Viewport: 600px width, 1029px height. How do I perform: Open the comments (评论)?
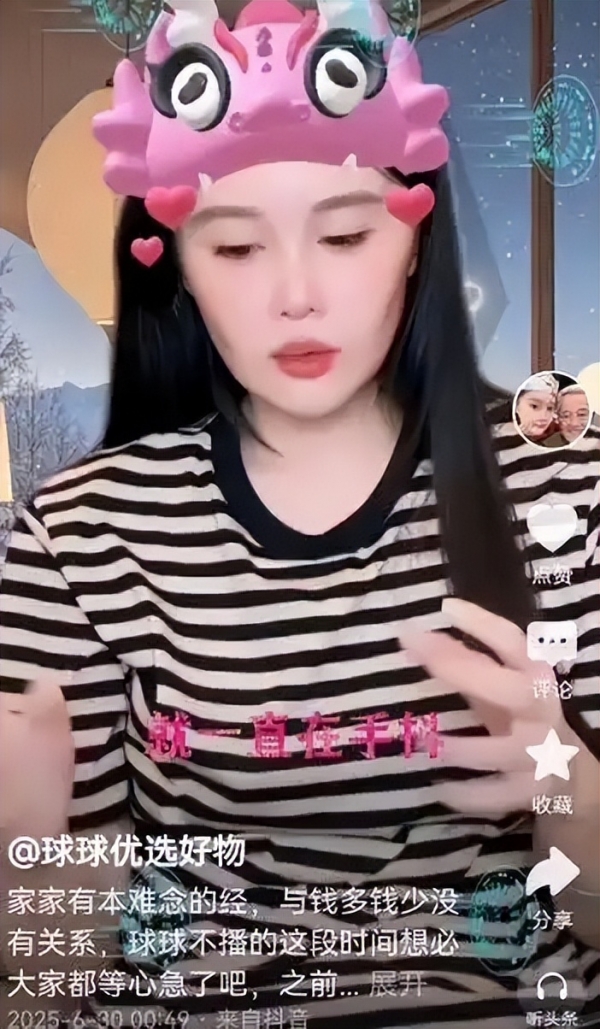tap(552, 645)
